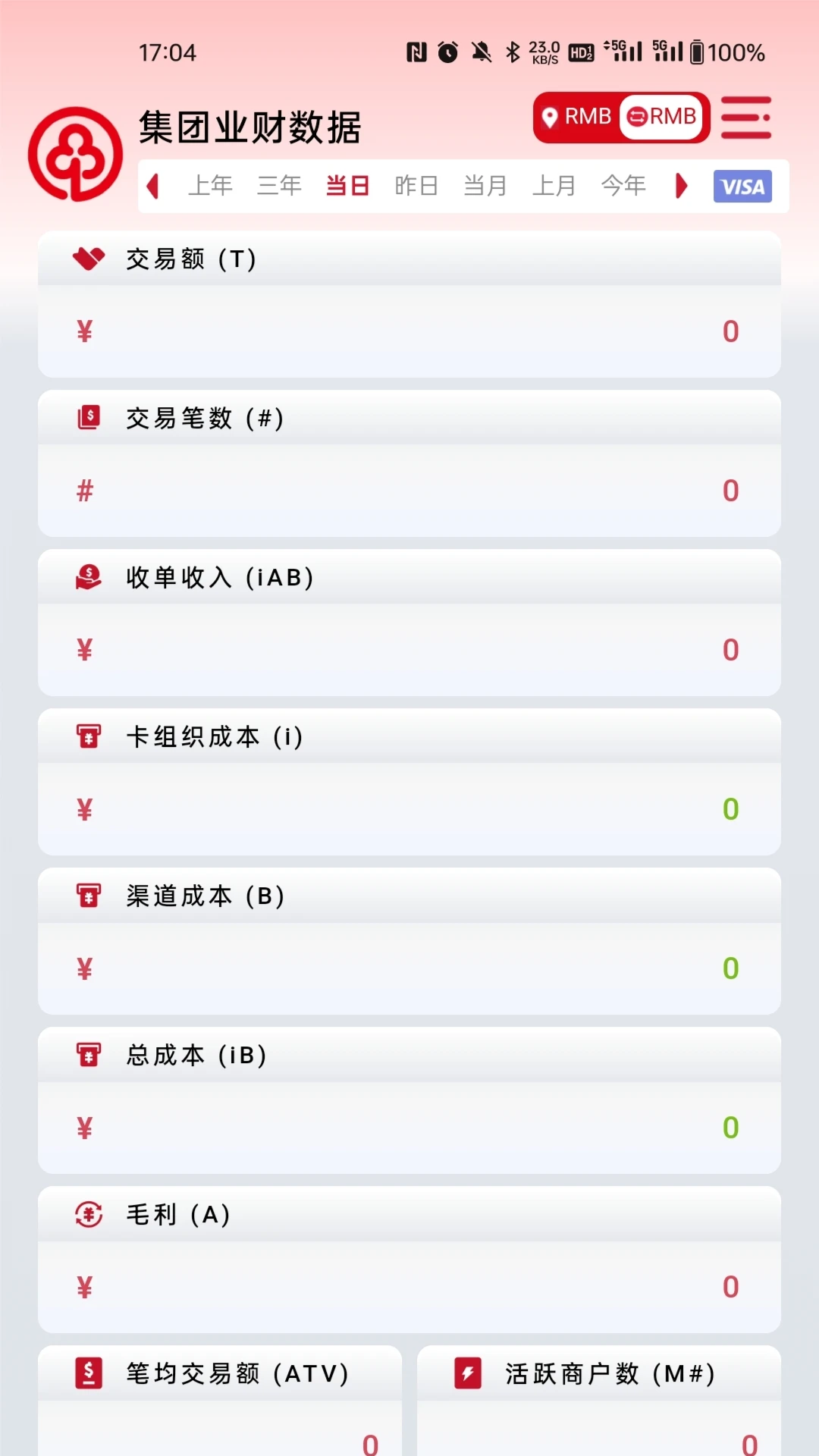819x1456 pixels.
Task: Select the 交易笔数 card icon
Action: (x=88, y=417)
